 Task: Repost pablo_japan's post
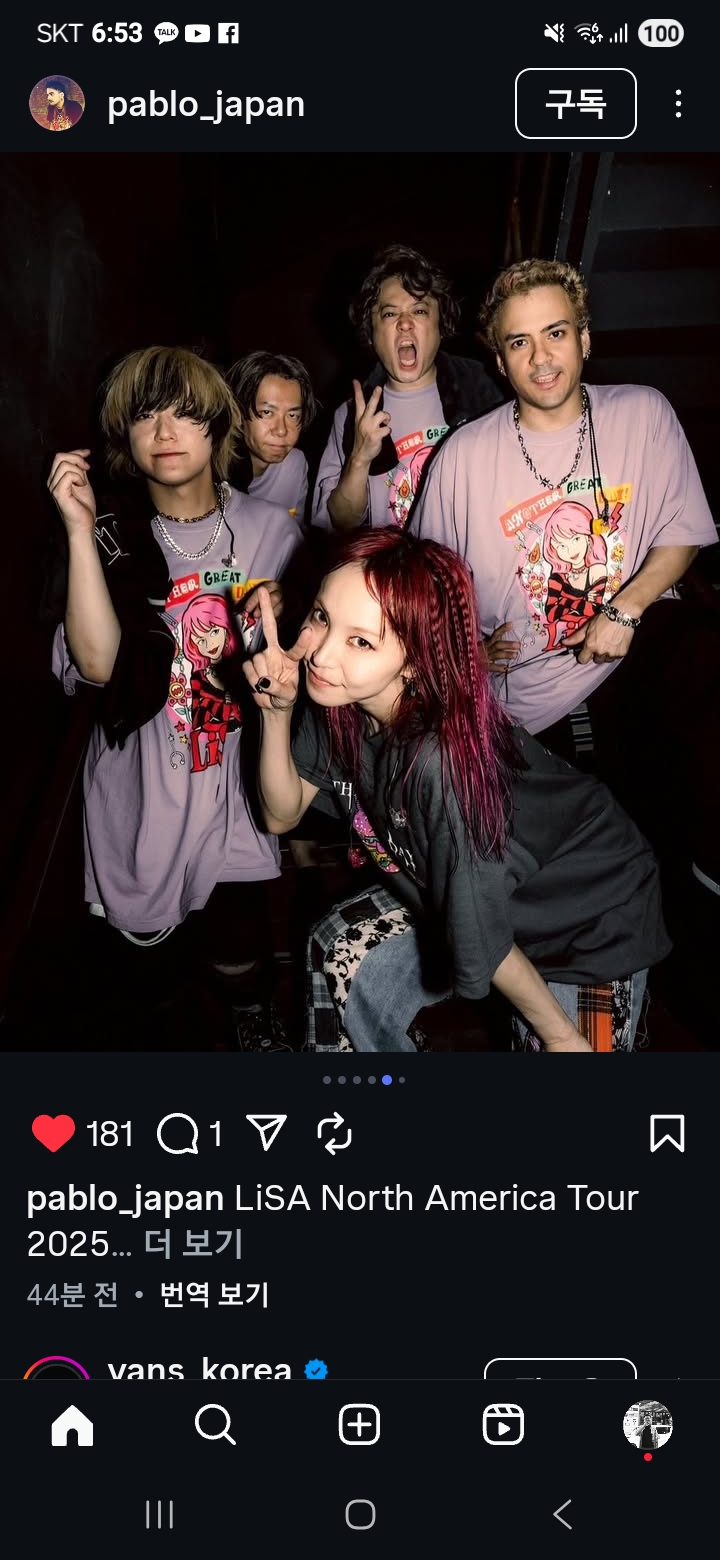tap(334, 1134)
